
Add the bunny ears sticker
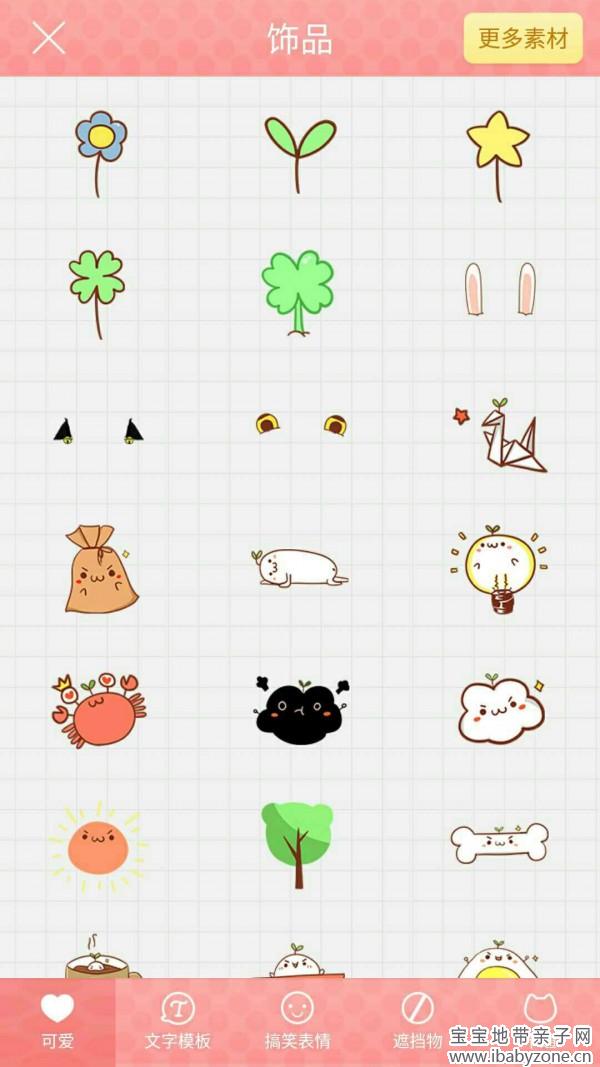[x=499, y=289]
